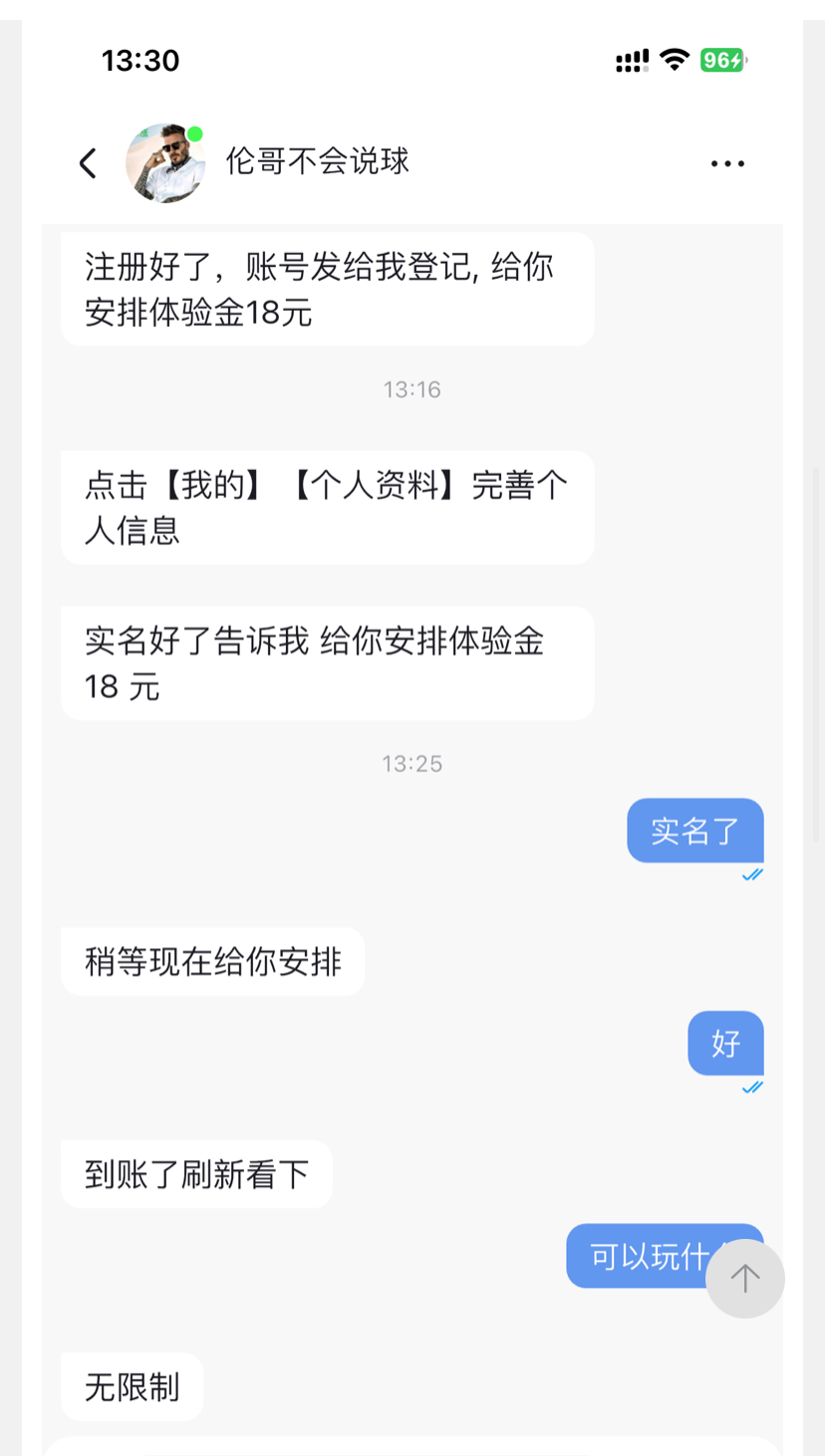Image resolution: width=825 pixels, height=1456 pixels.
Task: Open the three-dot more options menu
Action: [x=727, y=163]
